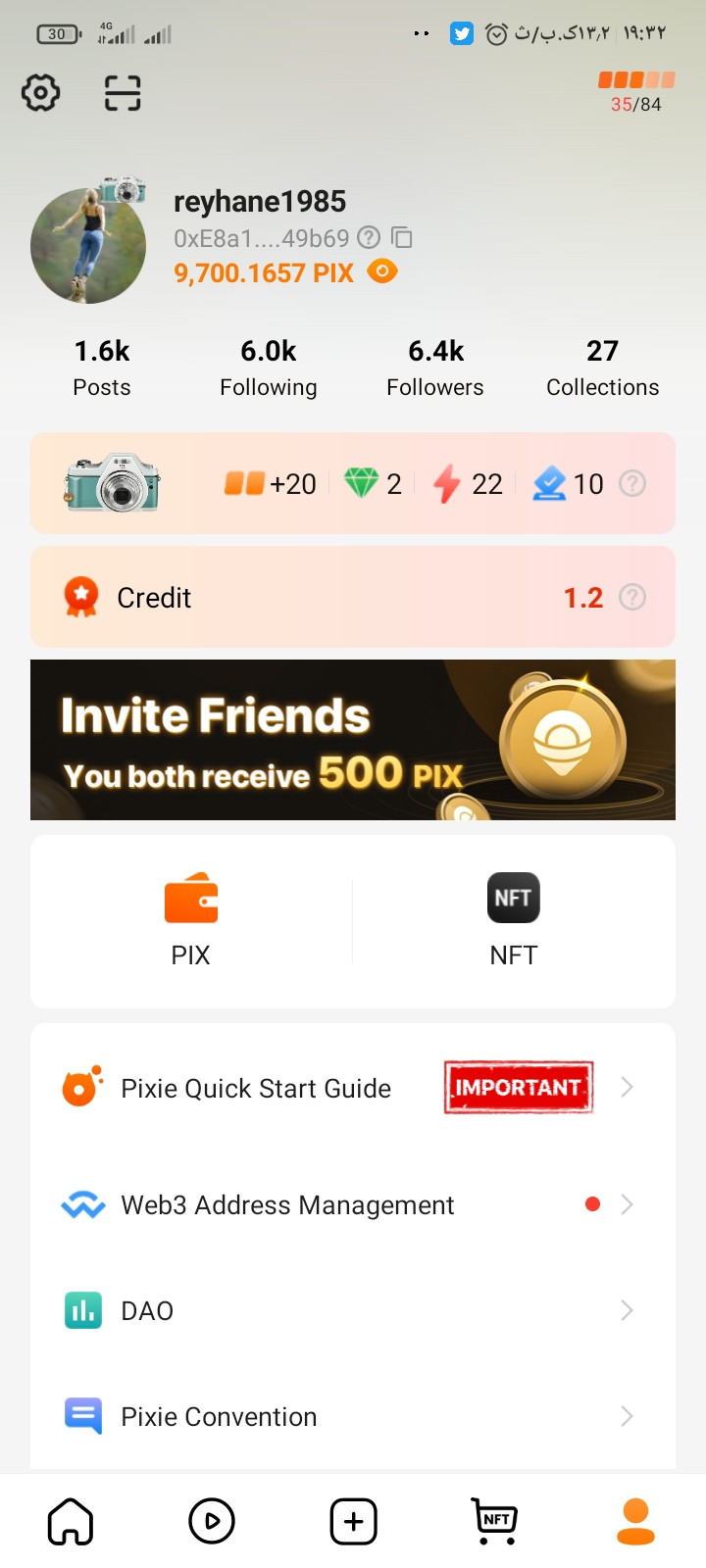Viewport: 706px width, 1568px height.
Task: Open the Following list
Action: [x=269, y=367]
